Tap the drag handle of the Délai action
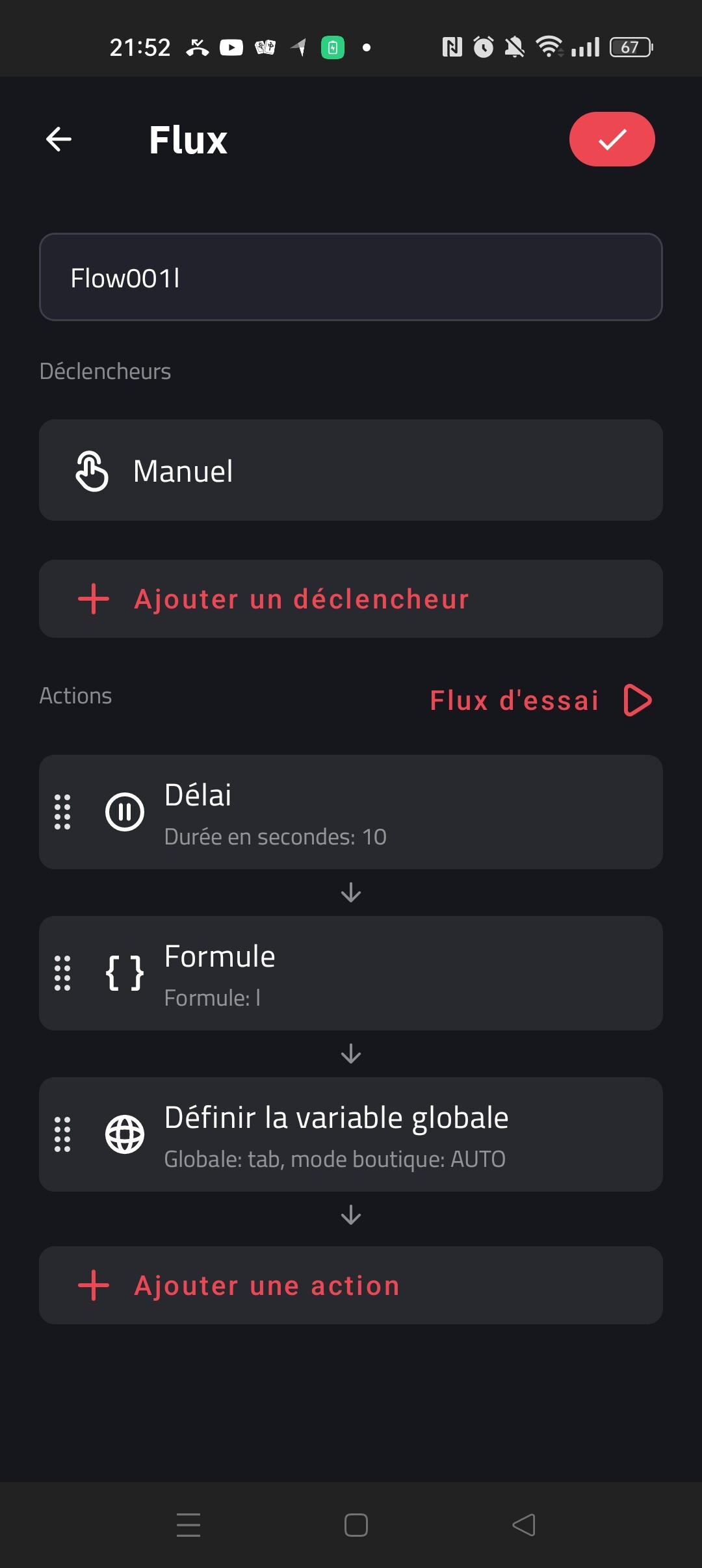The width and height of the screenshot is (702, 1568). click(62, 812)
